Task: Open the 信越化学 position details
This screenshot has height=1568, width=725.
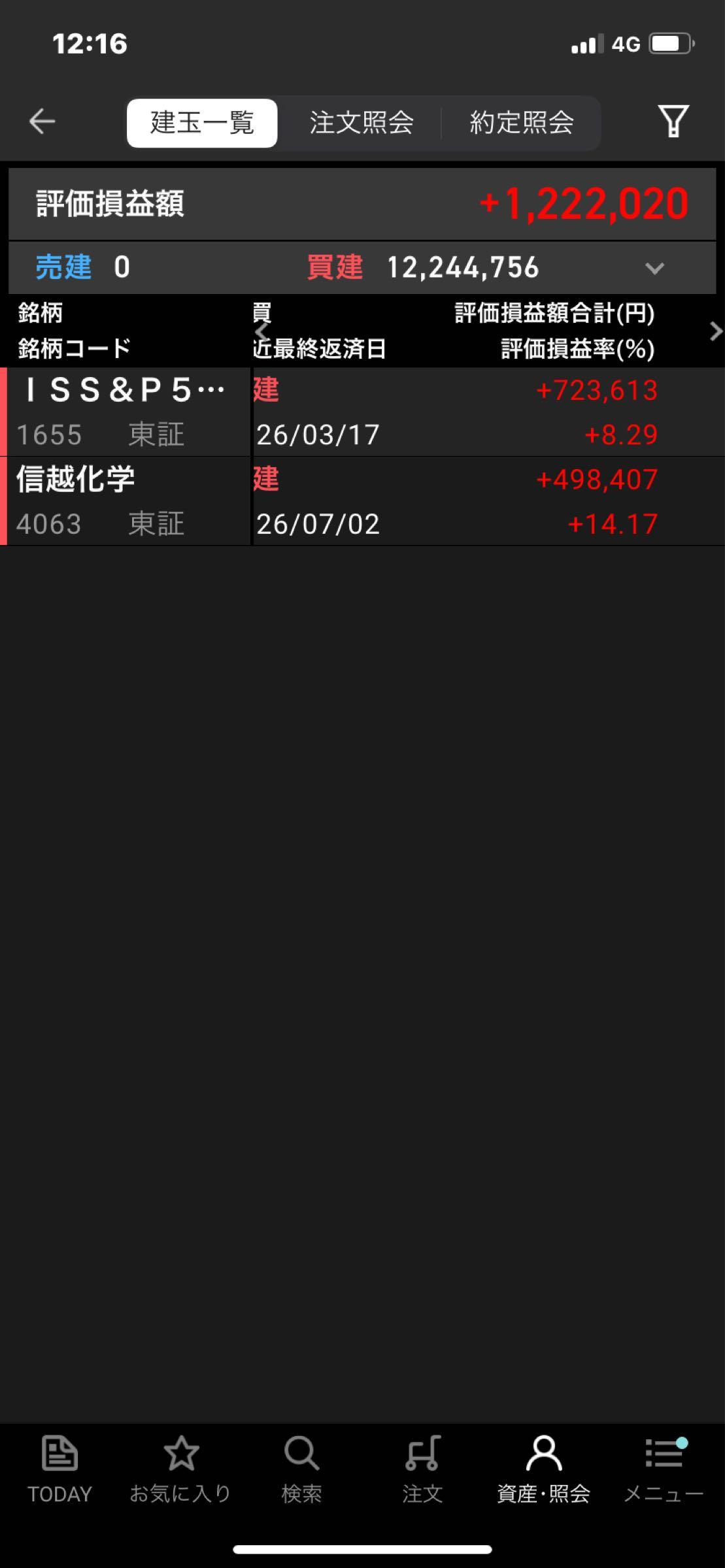Action: (x=362, y=500)
